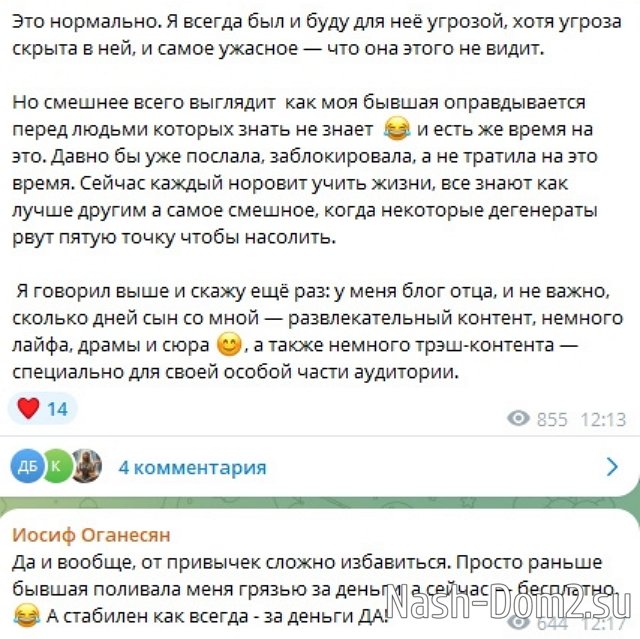Image resolution: width=640 pixels, height=639 pixels.
Task: Tap the heart reaction with 14 likes
Action: click(42, 409)
